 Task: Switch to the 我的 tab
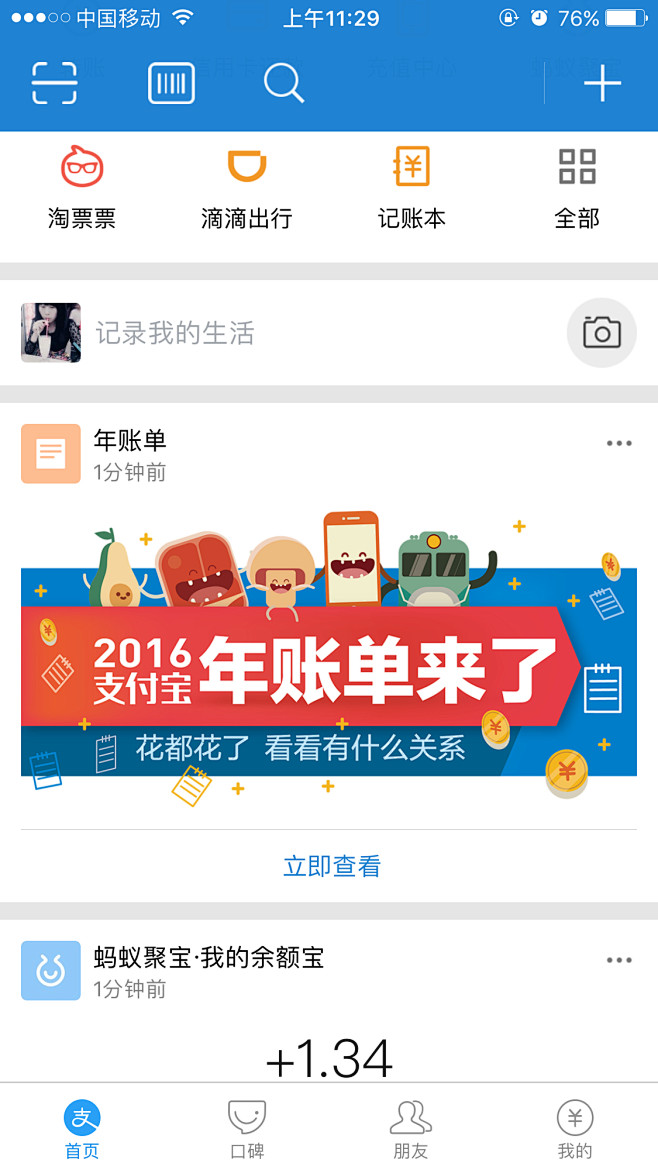pos(575,1129)
